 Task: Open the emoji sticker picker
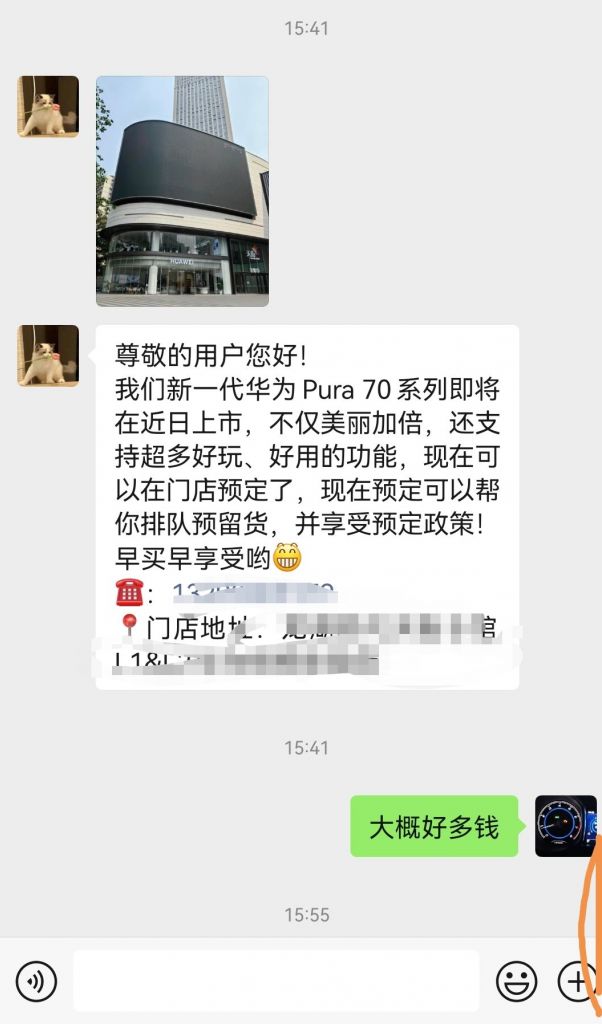click(516, 981)
